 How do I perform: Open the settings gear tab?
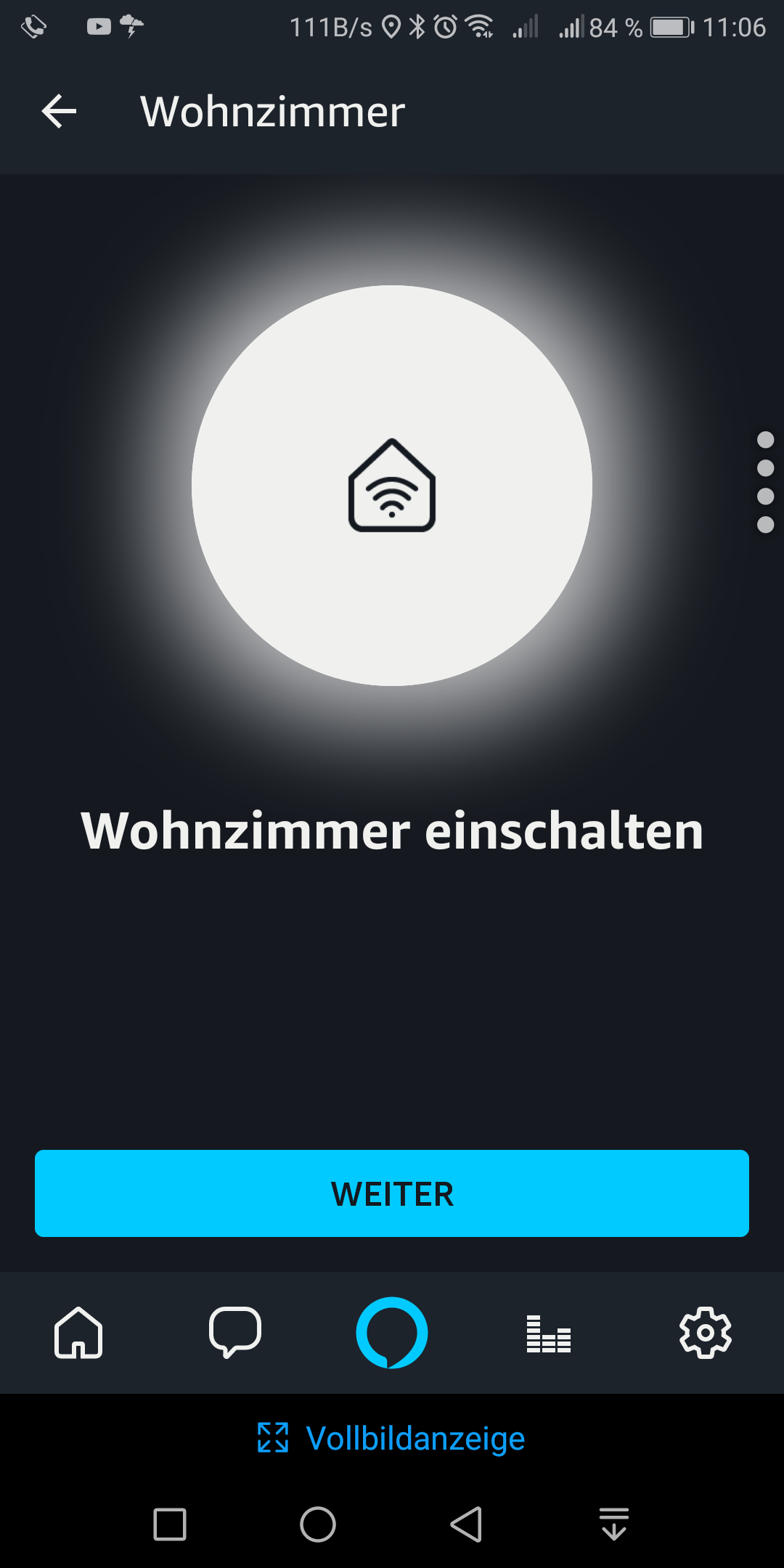point(706,1333)
